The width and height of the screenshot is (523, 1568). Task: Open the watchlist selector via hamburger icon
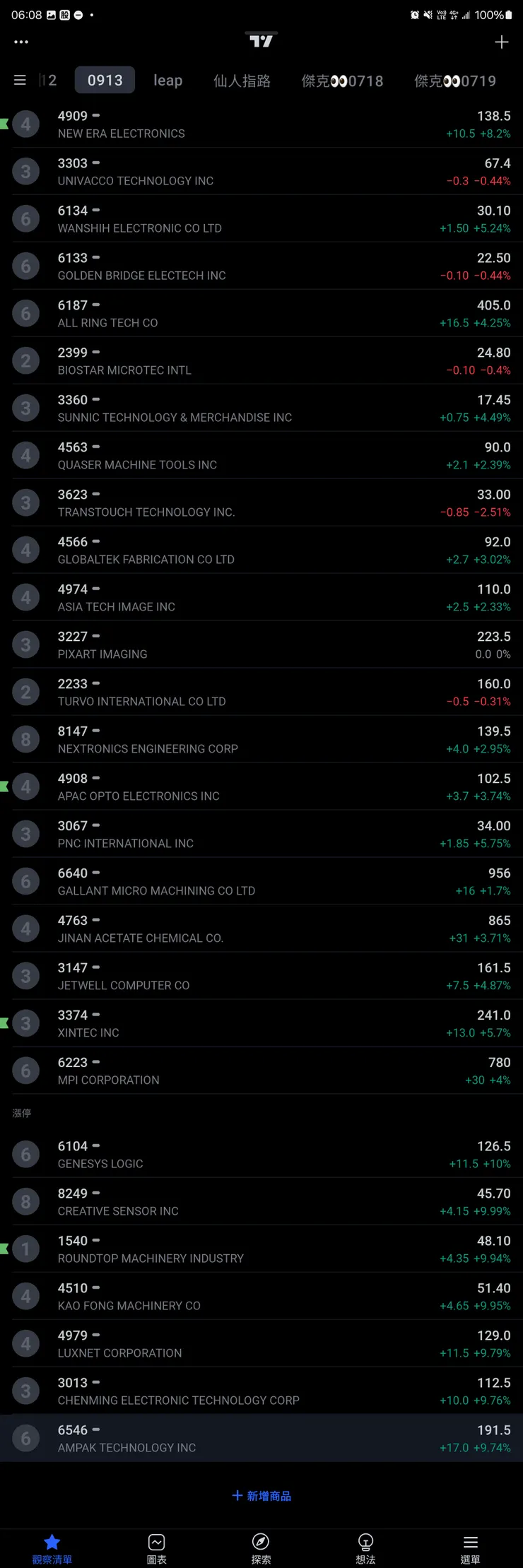click(x=20, y=80)
